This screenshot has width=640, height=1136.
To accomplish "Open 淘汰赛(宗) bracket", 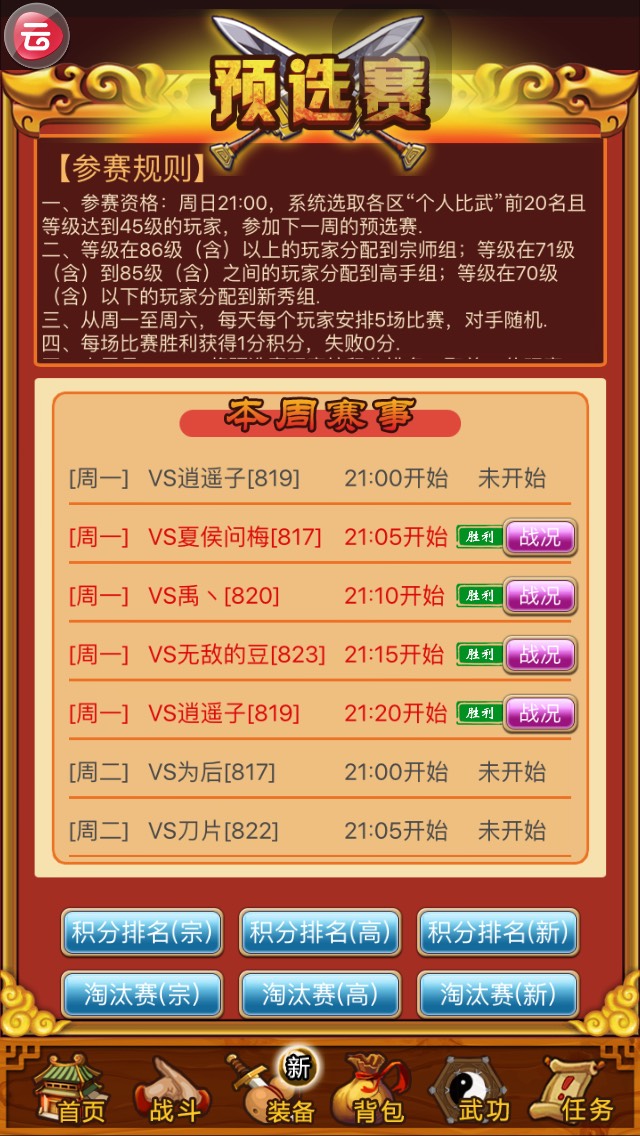I will point(142,994).
